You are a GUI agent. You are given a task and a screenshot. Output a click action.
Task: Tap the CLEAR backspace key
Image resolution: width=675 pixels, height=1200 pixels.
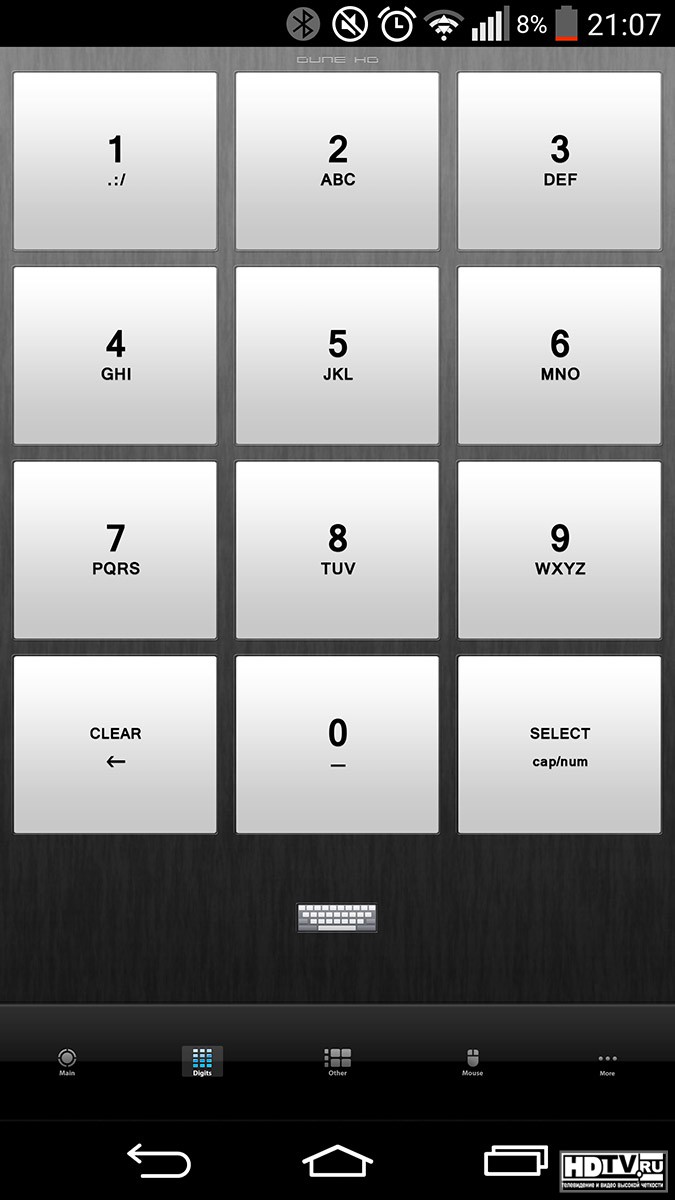[115, 744]
